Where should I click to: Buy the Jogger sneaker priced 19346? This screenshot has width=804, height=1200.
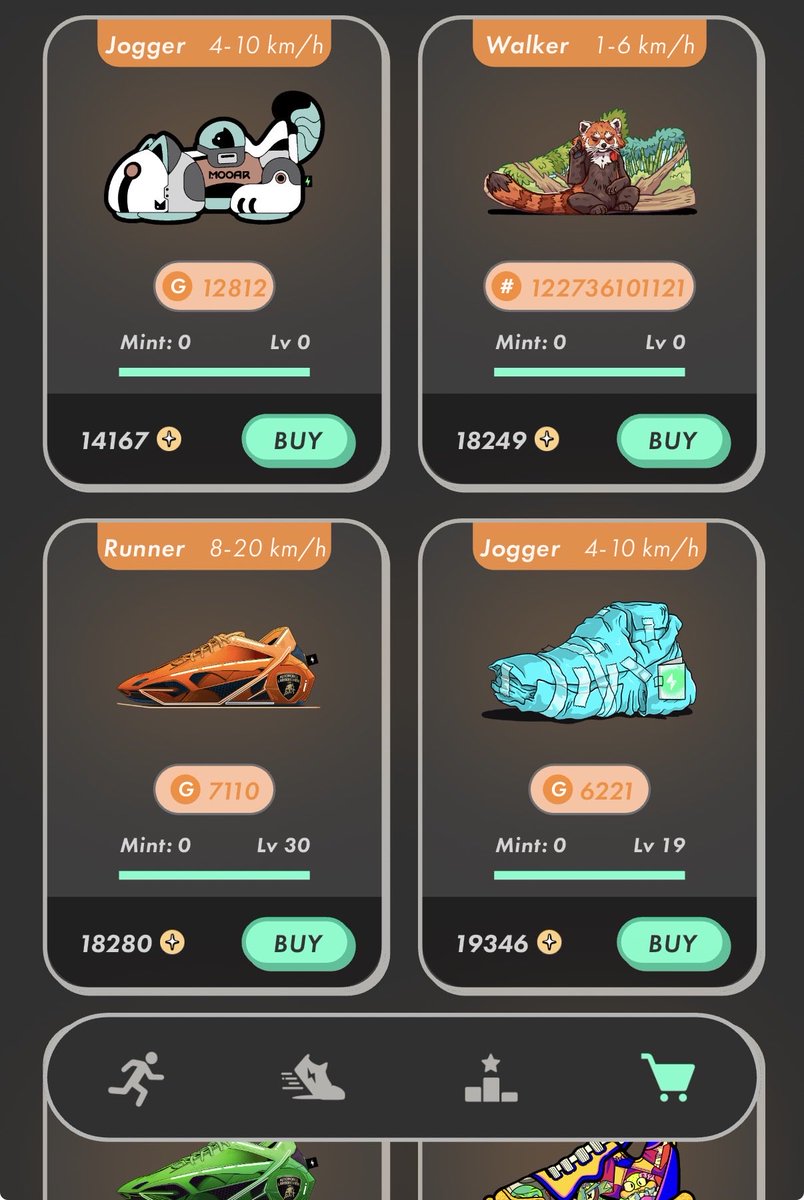coord(673,944)
